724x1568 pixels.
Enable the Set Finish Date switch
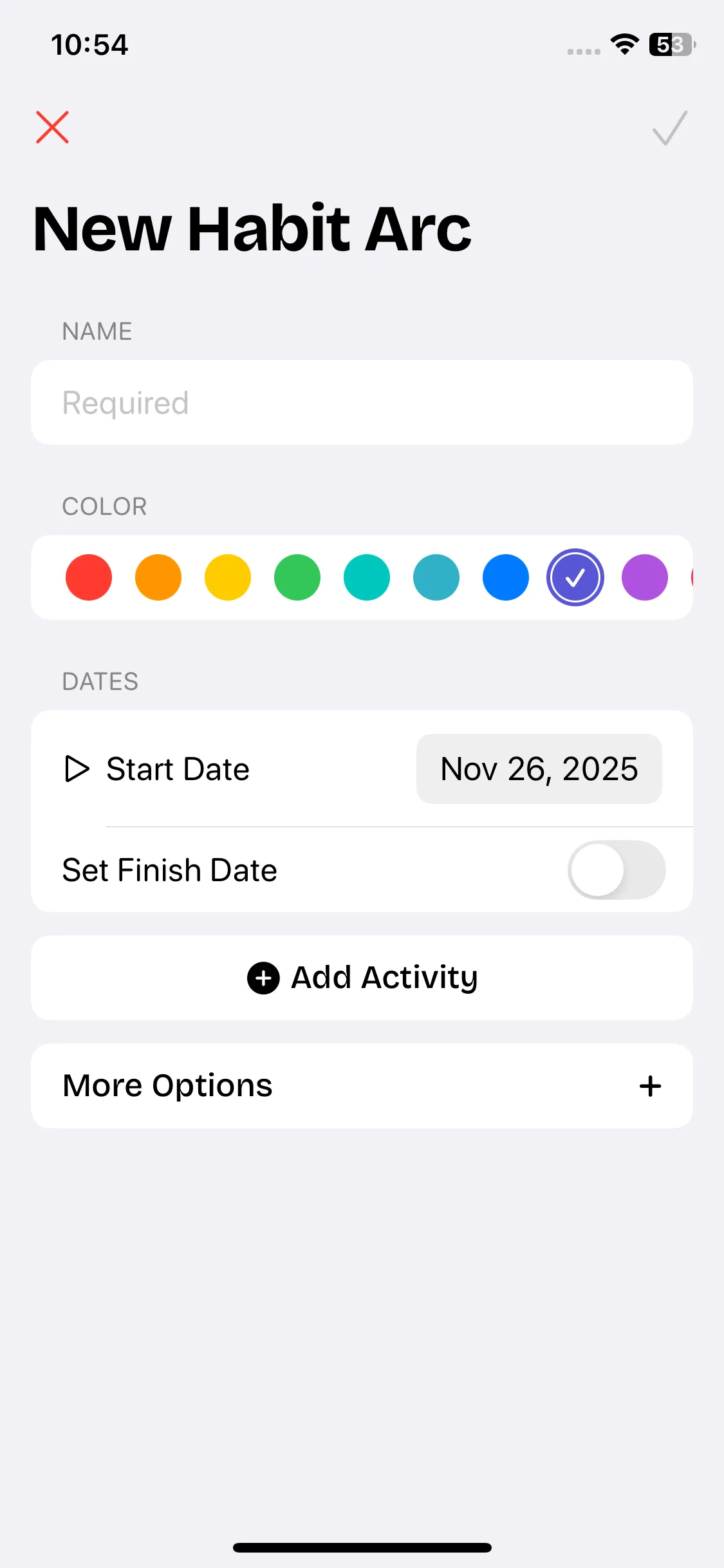616,870
